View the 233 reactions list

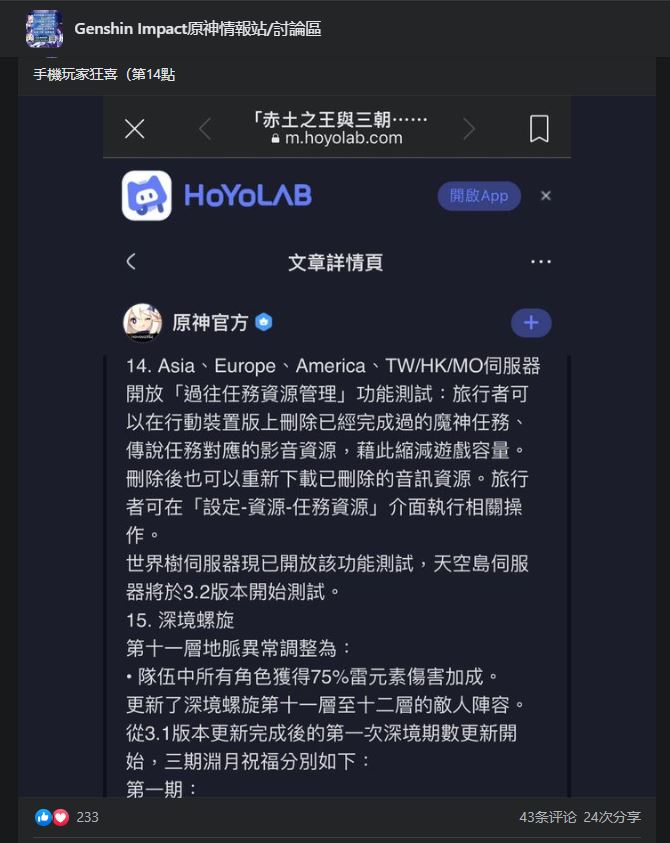coord(87,817)
